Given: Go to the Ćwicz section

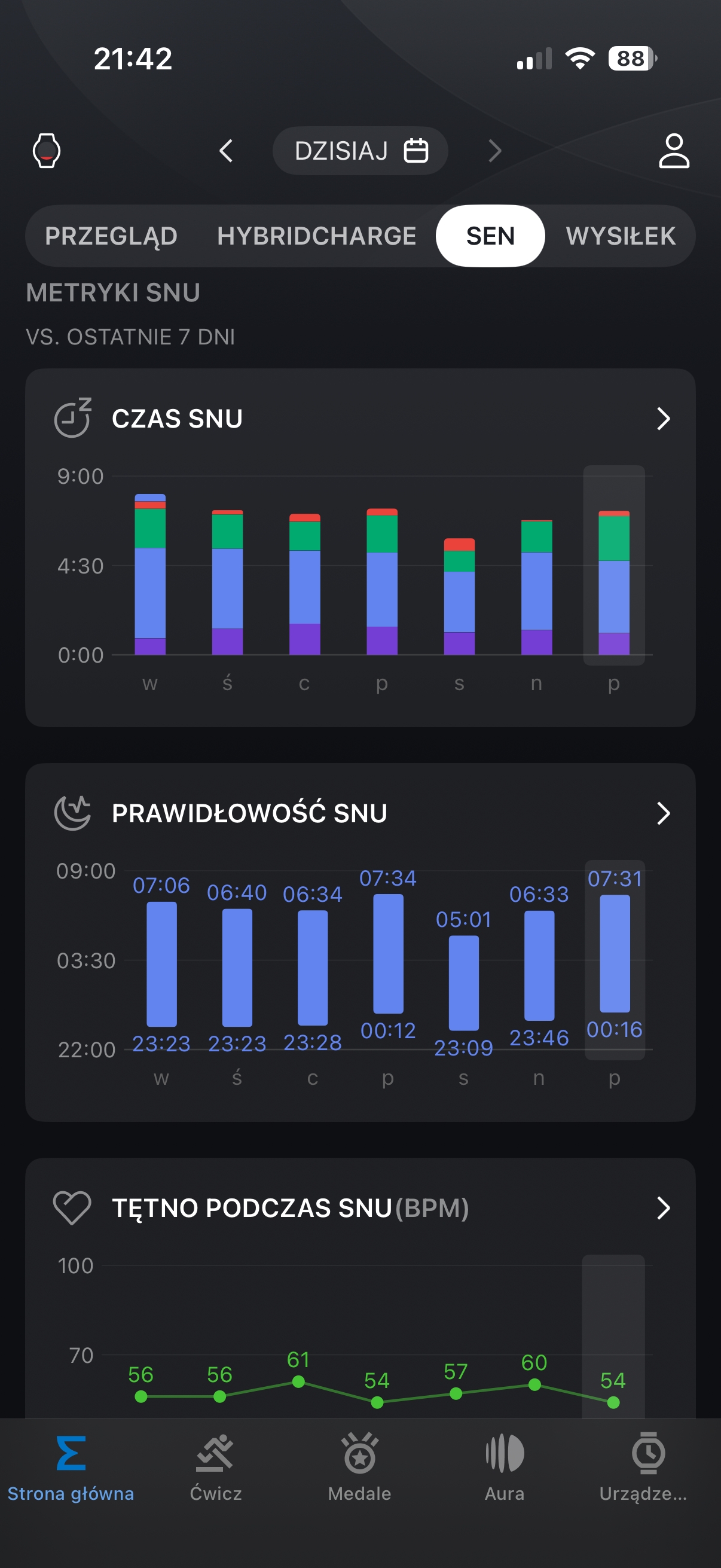Looking at the screenshot, I should (x=215, y=1468).
